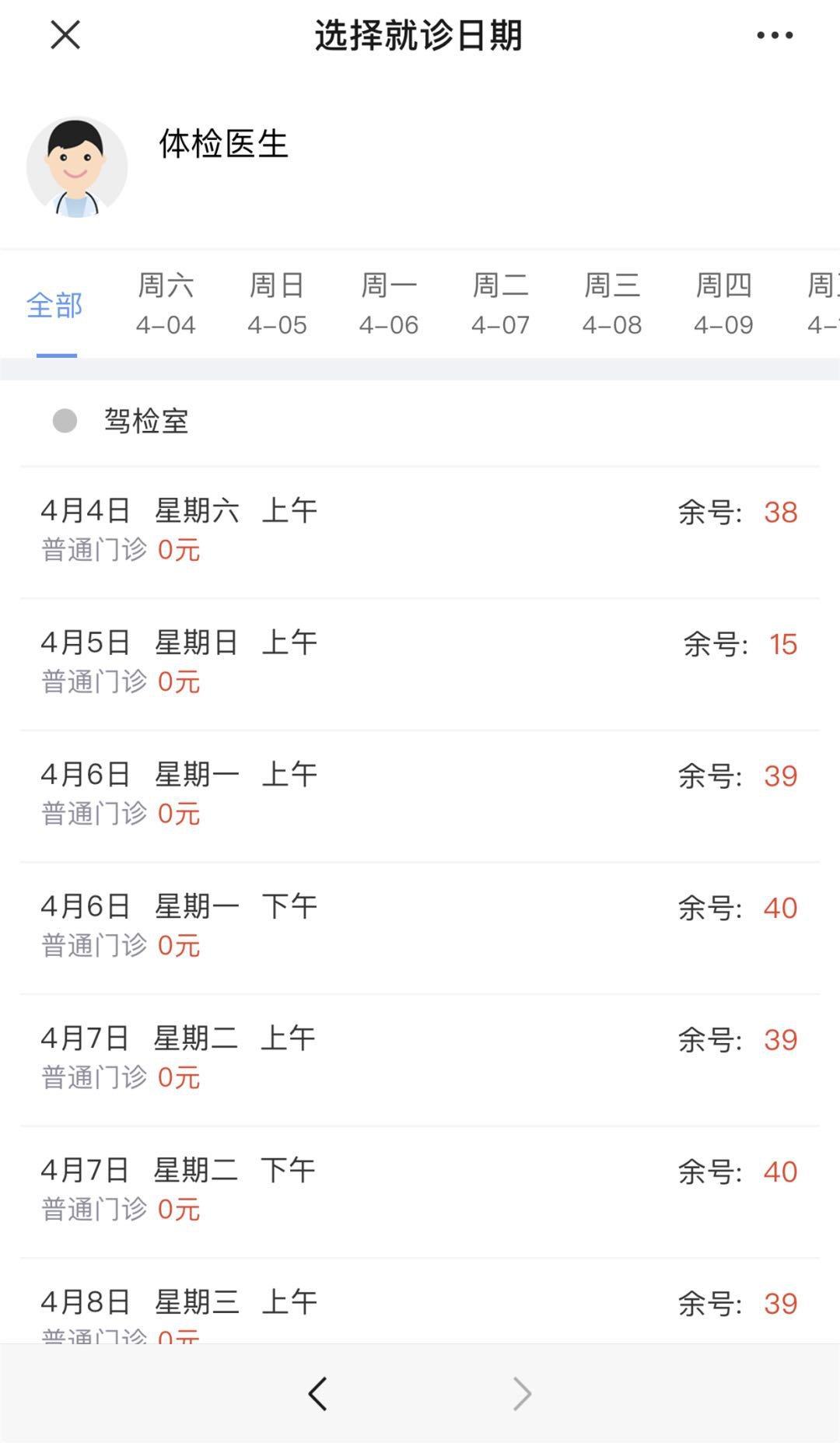Book the 4月6日 星期一 上午 slot
The height and width of the screenshot is (1443, 840).
point(420,794)
